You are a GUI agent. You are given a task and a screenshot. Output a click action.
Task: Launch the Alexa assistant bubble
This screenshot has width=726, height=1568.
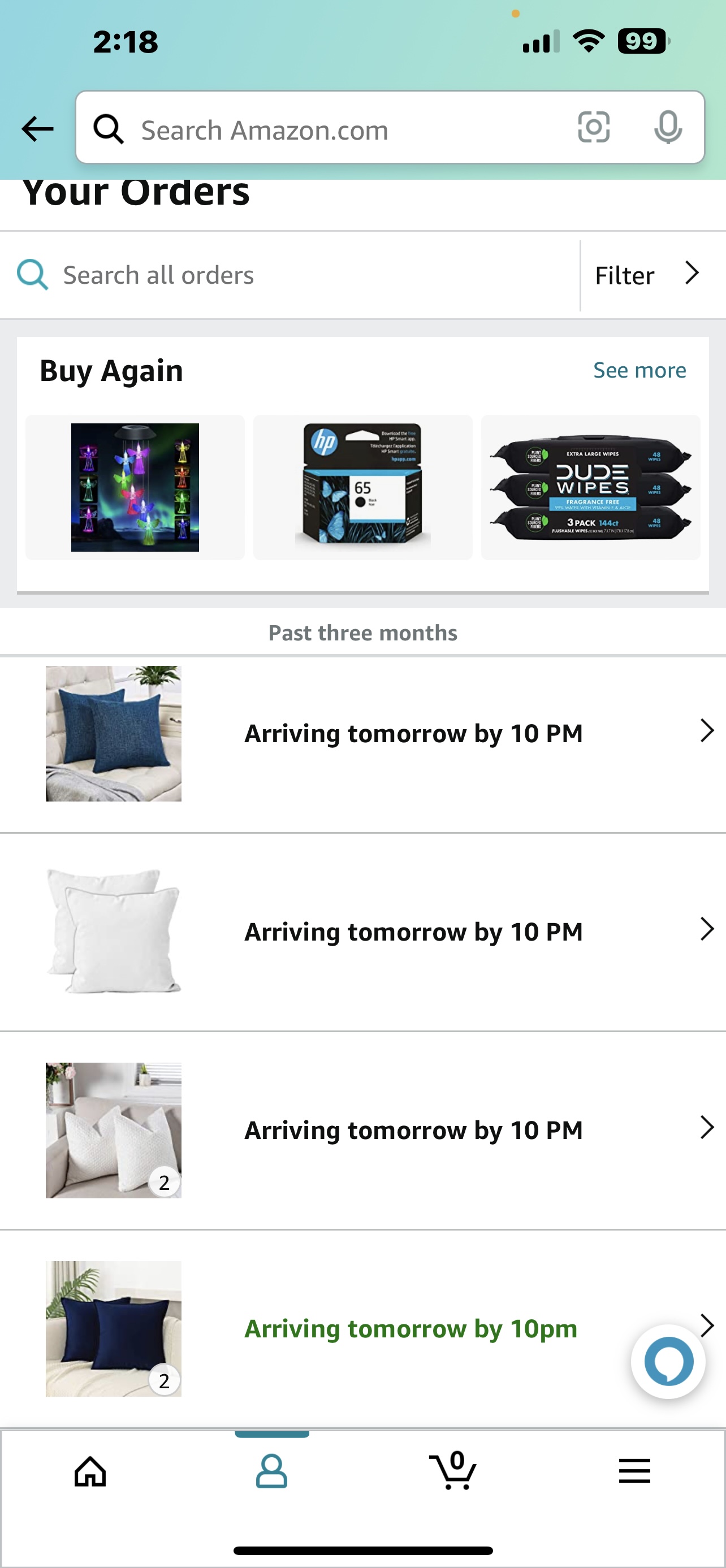[668, 1362]
